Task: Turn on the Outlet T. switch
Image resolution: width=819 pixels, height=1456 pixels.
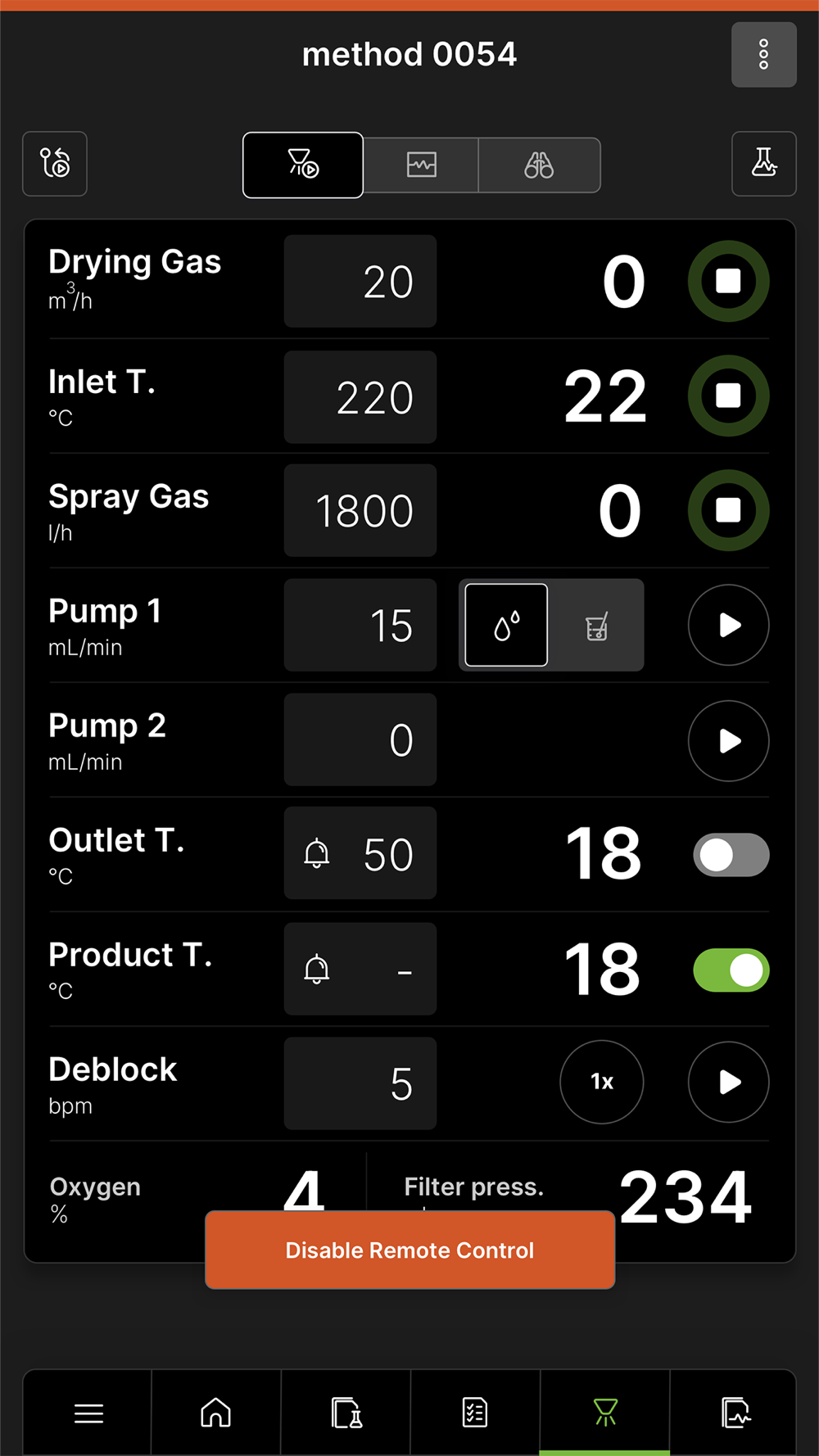Action: click(731, 855)
